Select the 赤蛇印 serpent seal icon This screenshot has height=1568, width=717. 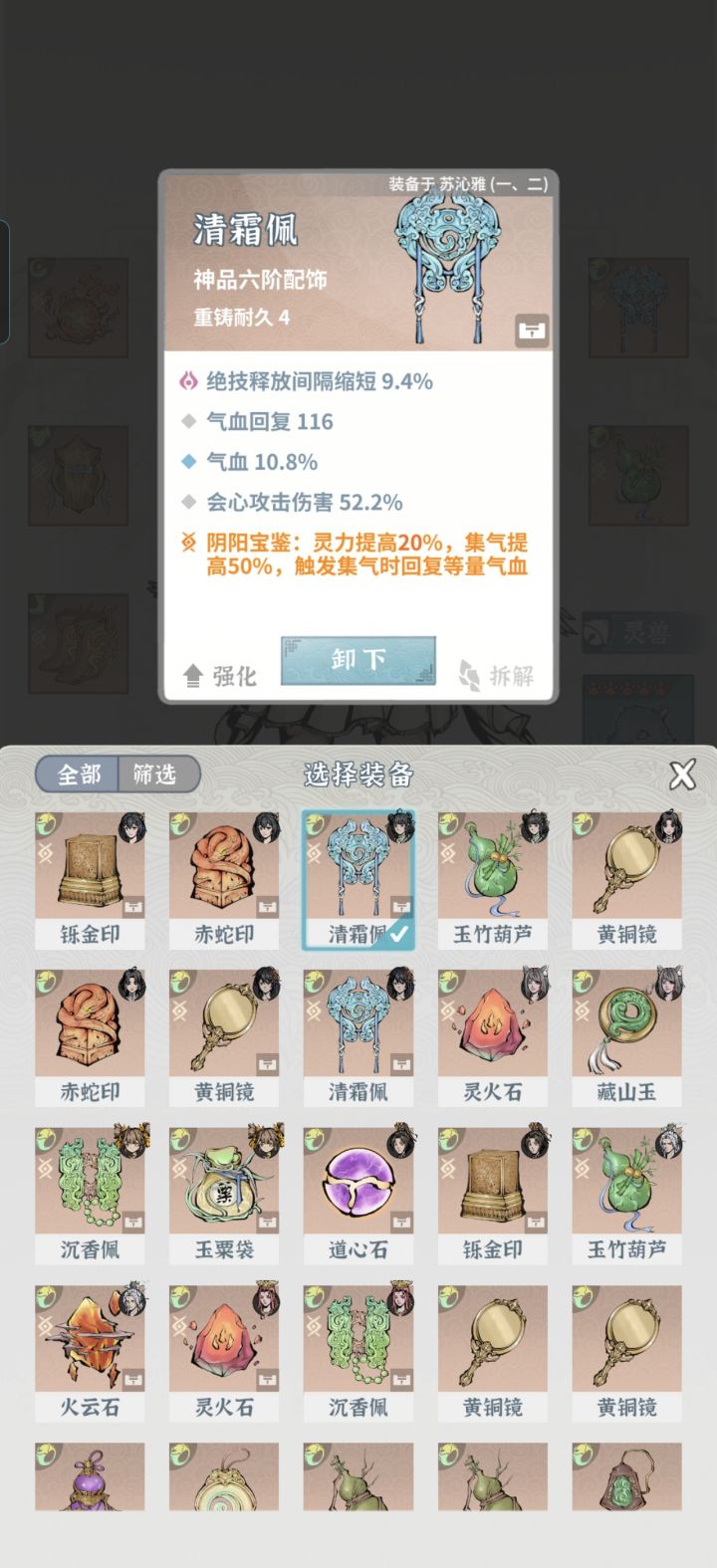click(x=225, y=874)
